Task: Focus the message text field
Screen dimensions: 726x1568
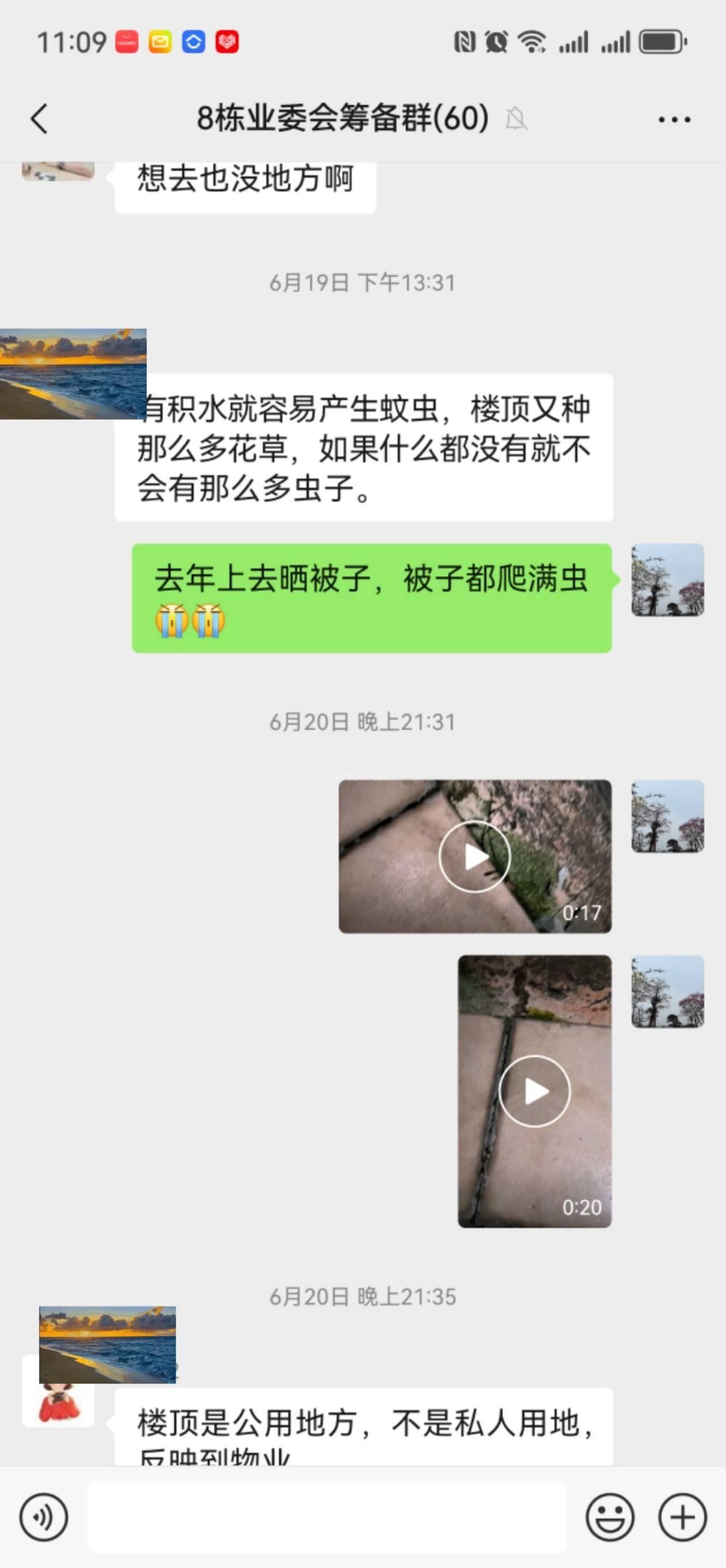Action: [x=327, y=1517]
